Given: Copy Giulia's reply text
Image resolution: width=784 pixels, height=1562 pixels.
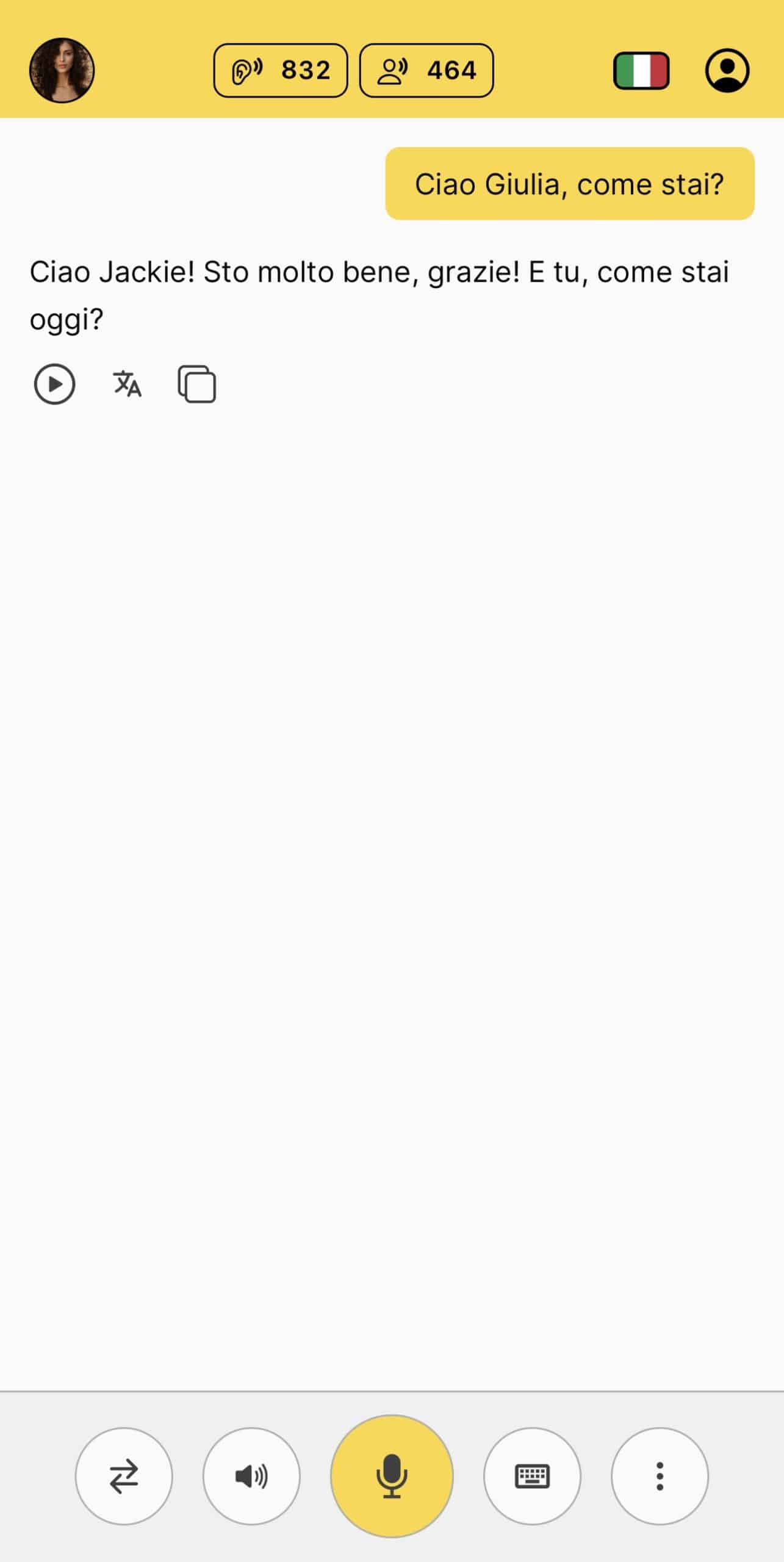Looking at the screenshot, I should (x=196, y=384).
